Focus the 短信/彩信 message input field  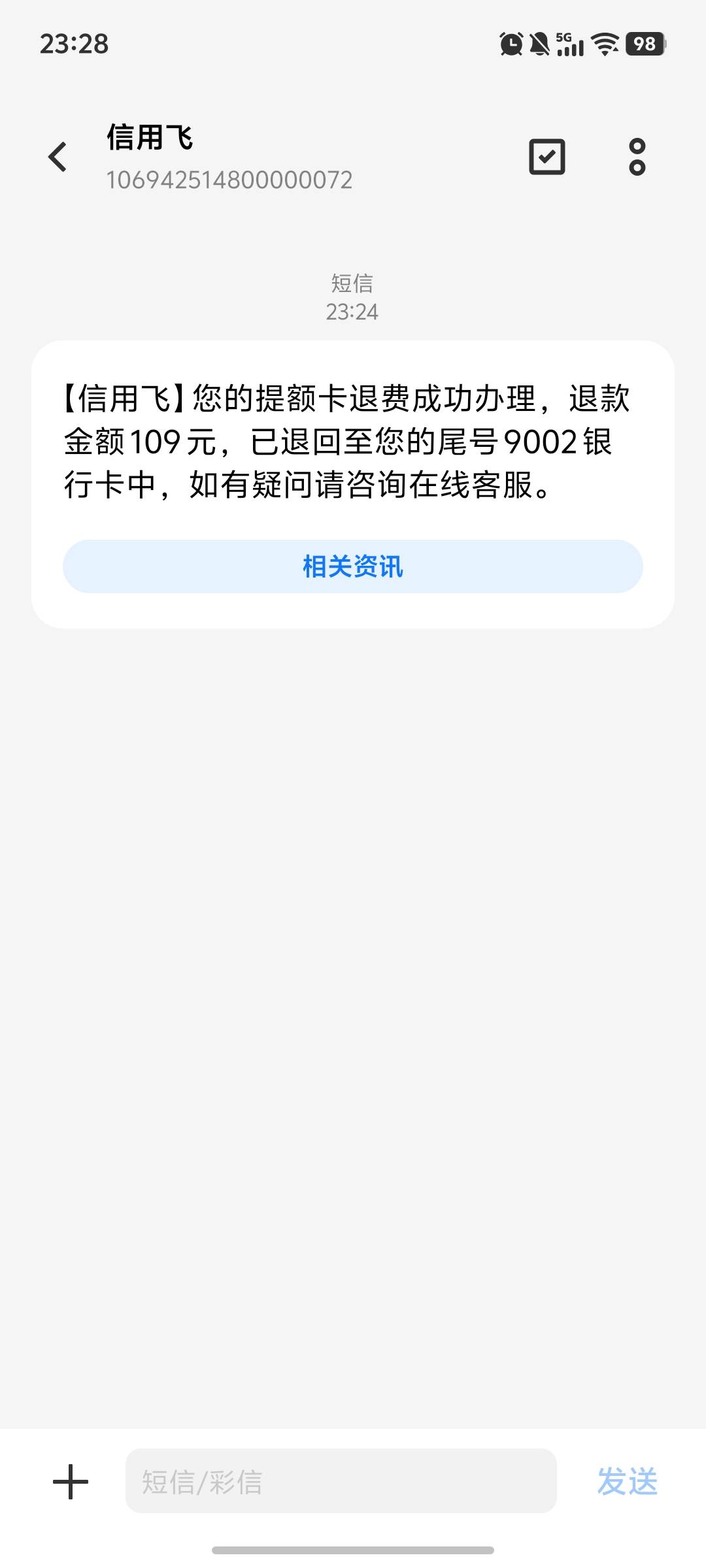point(341,1481)
